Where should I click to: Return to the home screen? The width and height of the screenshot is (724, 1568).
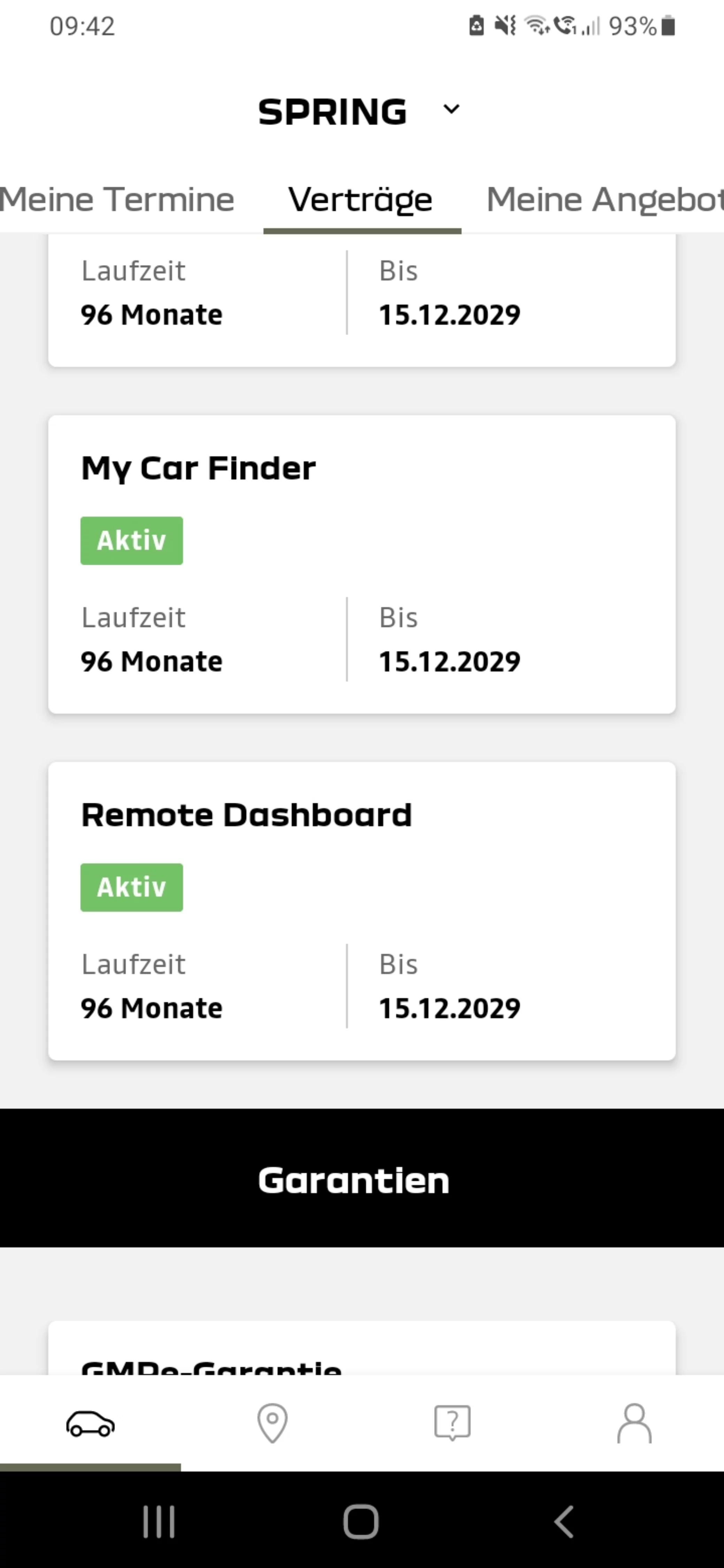pyautogui.click(x=361, y=1522)
